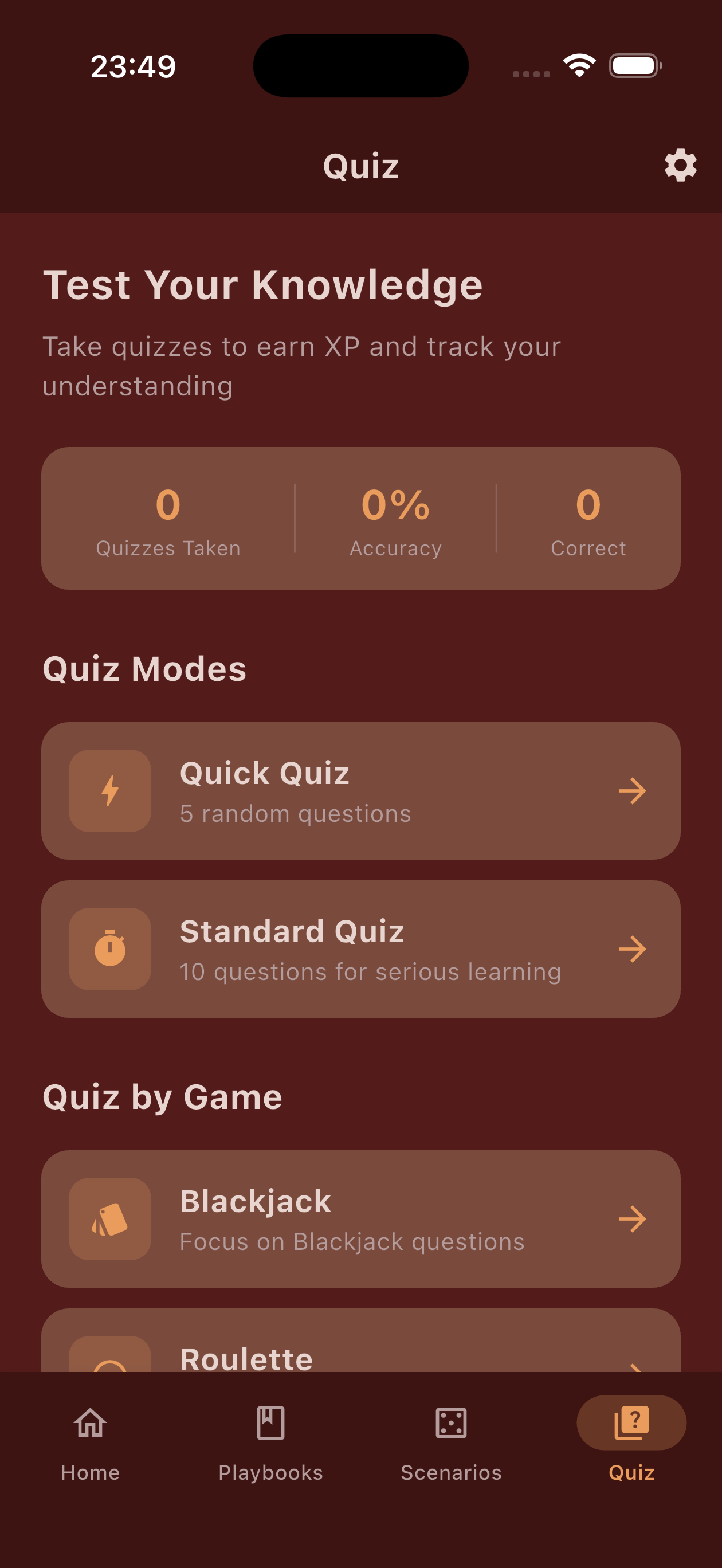722x1568 pixels.
Task: Tap the Playbooks bookmark icon
Action: (x=270, y=1423)
